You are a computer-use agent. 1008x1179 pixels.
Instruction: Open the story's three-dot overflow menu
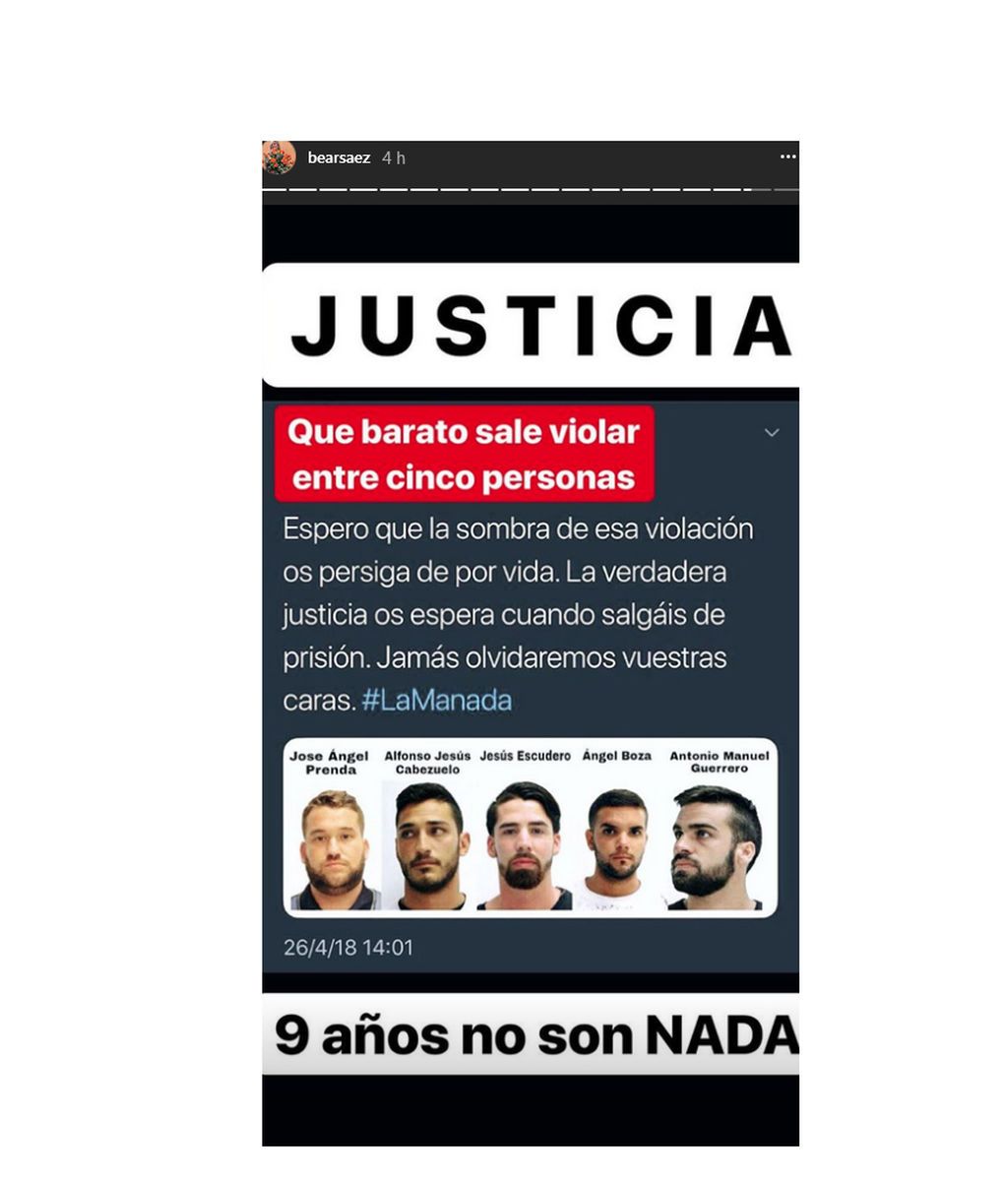(x=787, y=156)
